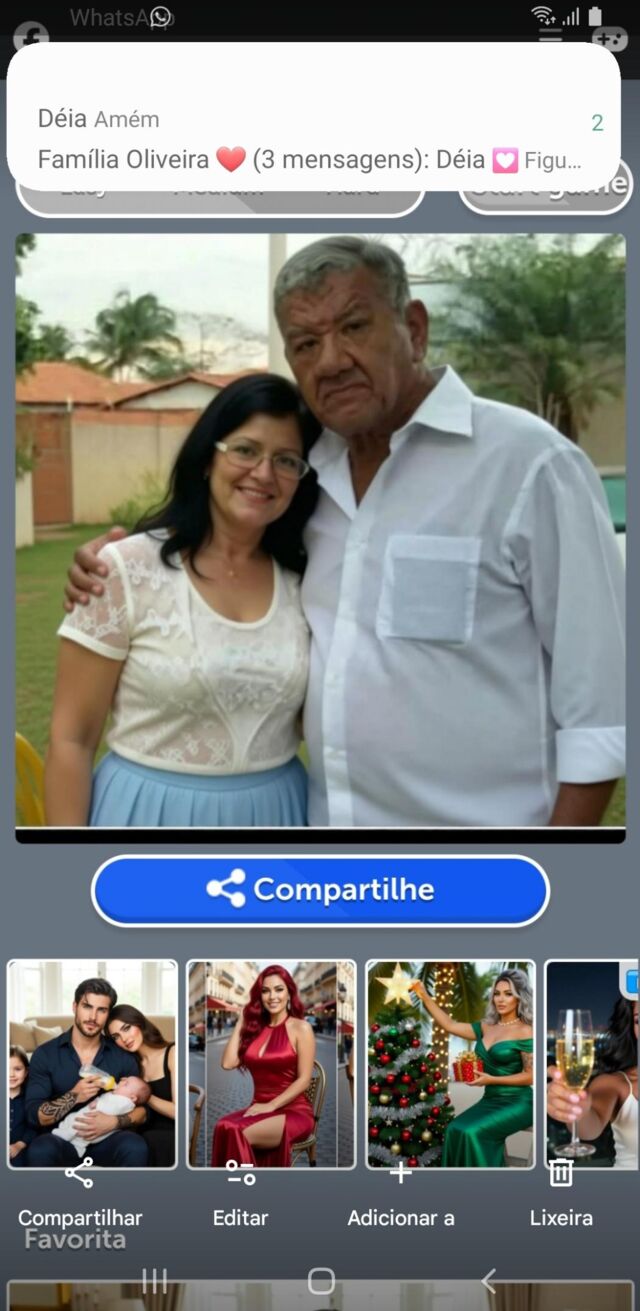Choose the champagne glass thumbnail
Screen dimensions: 640x1311
592,1063
